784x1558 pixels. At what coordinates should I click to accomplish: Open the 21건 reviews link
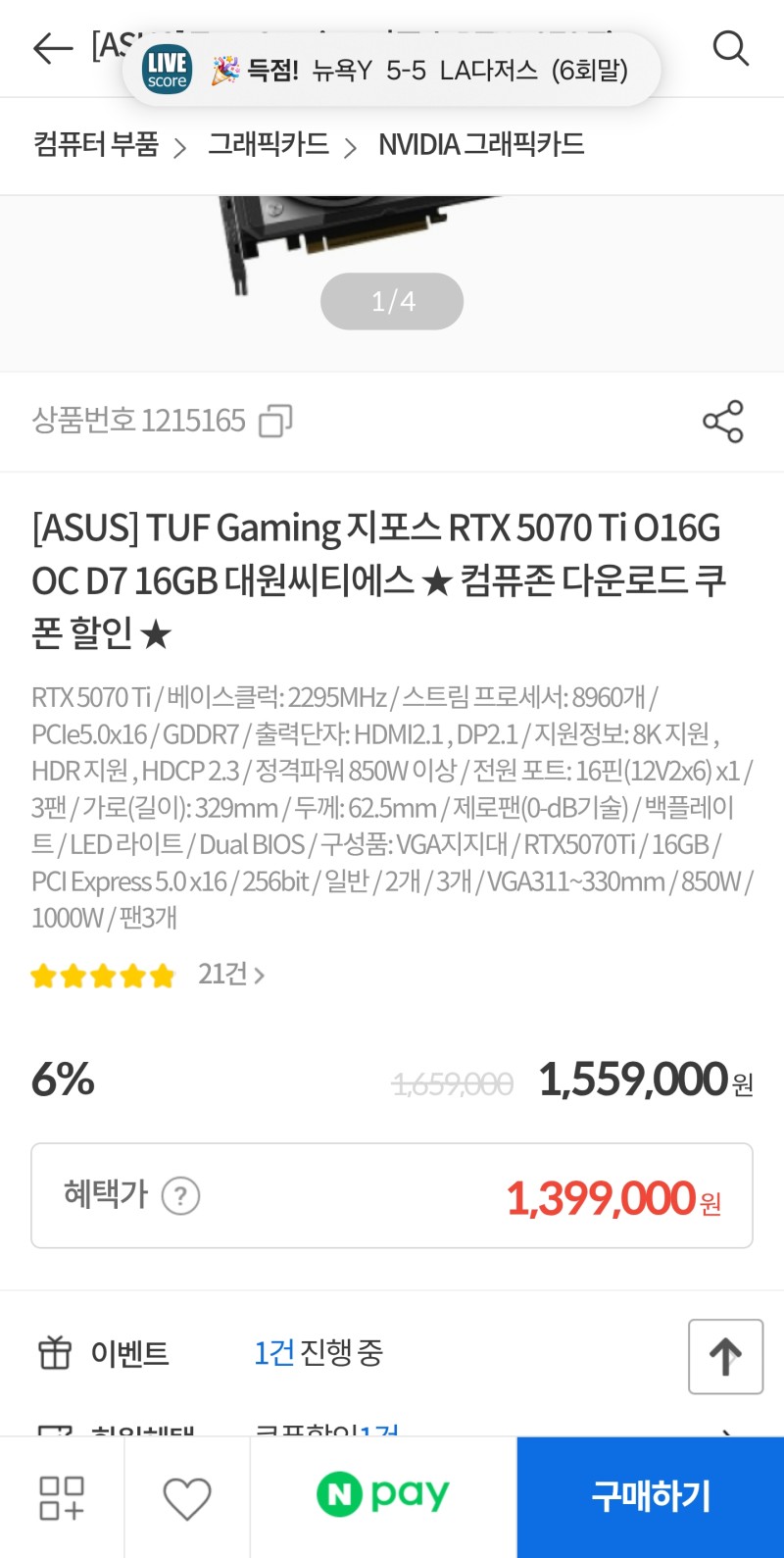[231, 975]
